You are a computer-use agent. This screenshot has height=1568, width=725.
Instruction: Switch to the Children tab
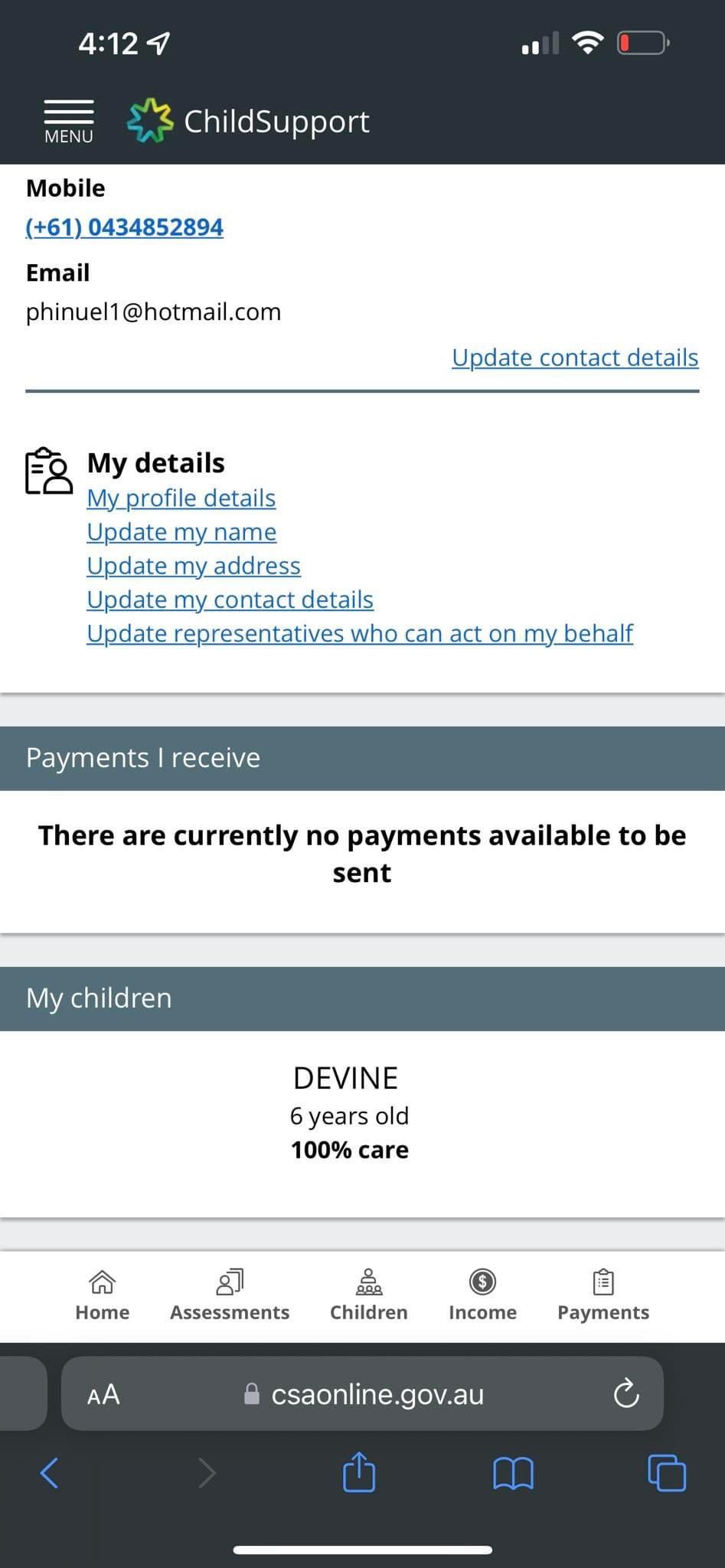[368, 1295]
